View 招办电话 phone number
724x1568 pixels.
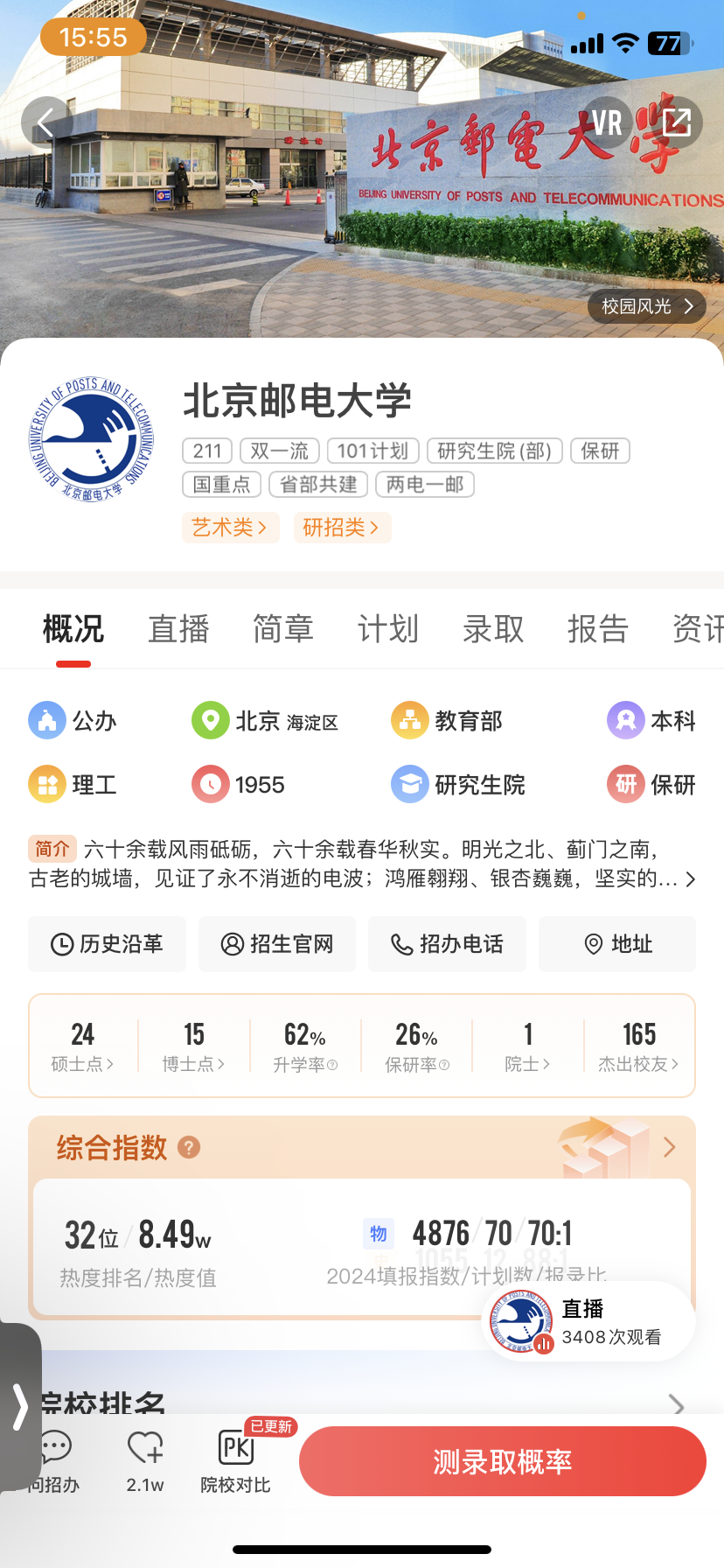(447, 944)
